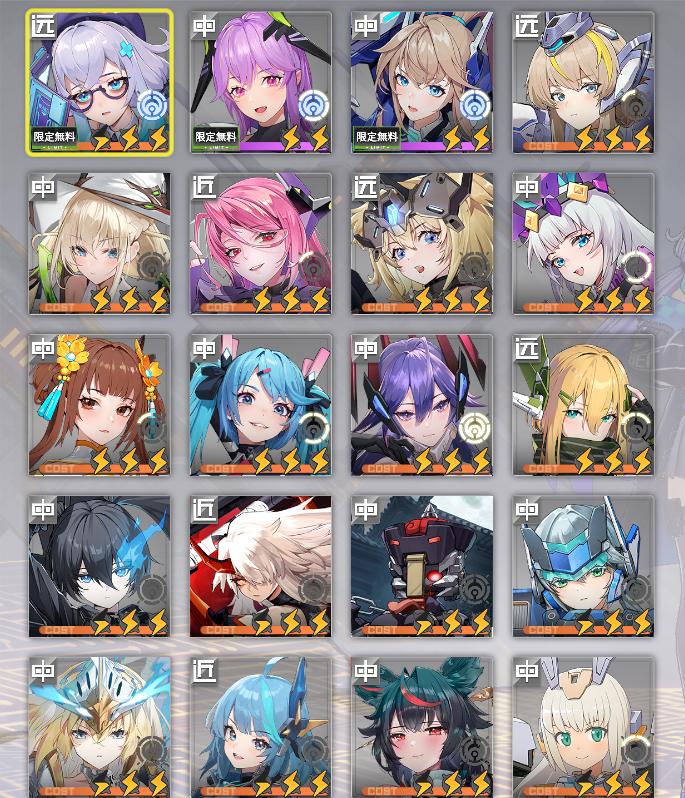Pick the dark purple-haired girl with horns
Image resolution: width=685 pixels, height=798 pixels.
(422, 405)
